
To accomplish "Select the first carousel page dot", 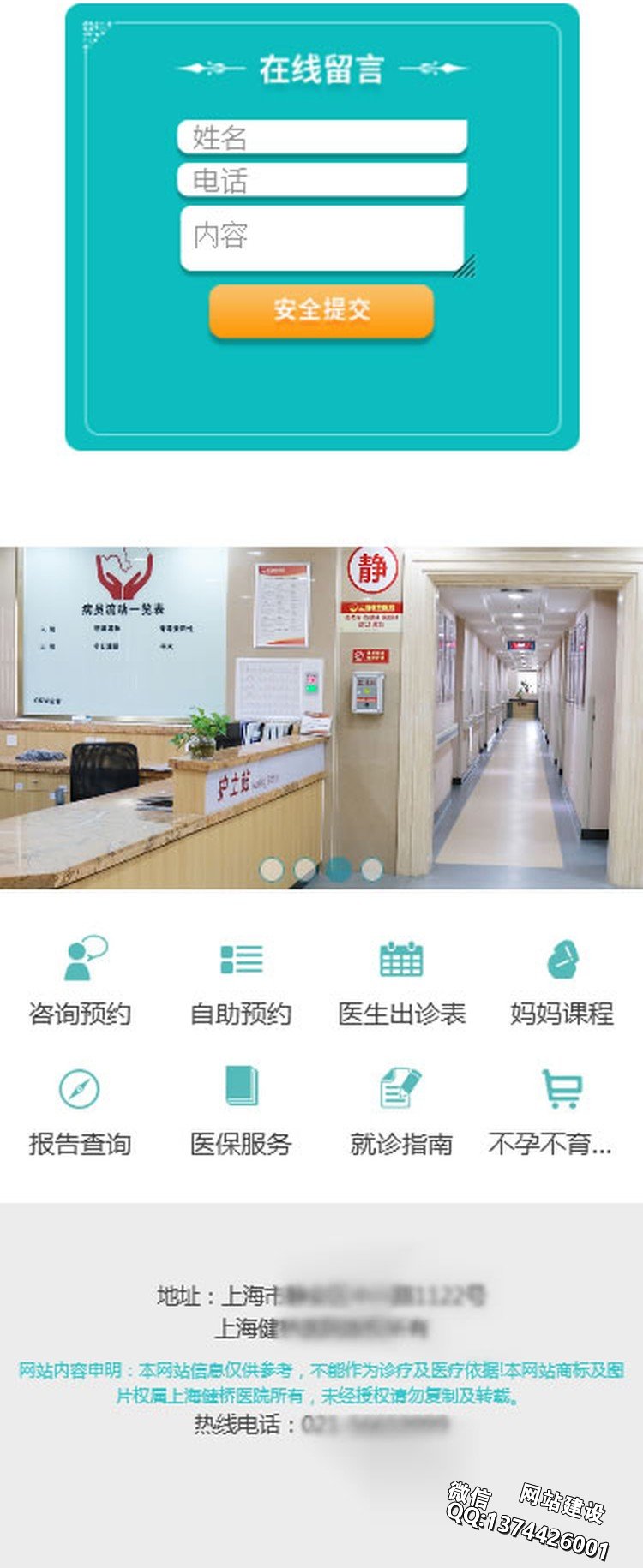I will [x=272, y=870].
